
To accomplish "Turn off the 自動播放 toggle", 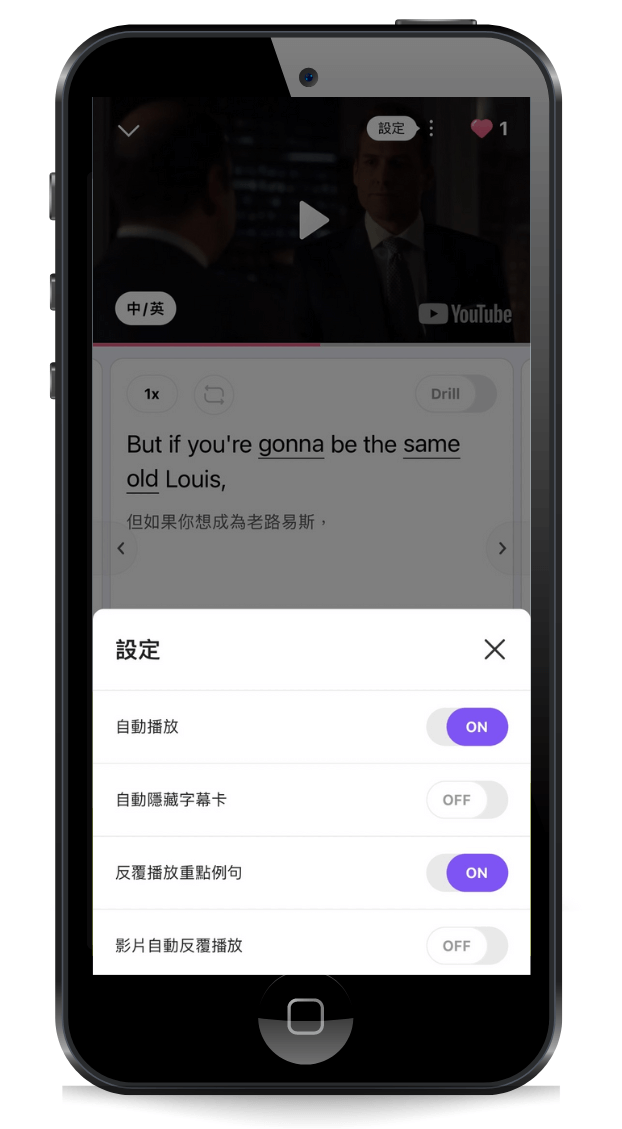I will (467, 727).
